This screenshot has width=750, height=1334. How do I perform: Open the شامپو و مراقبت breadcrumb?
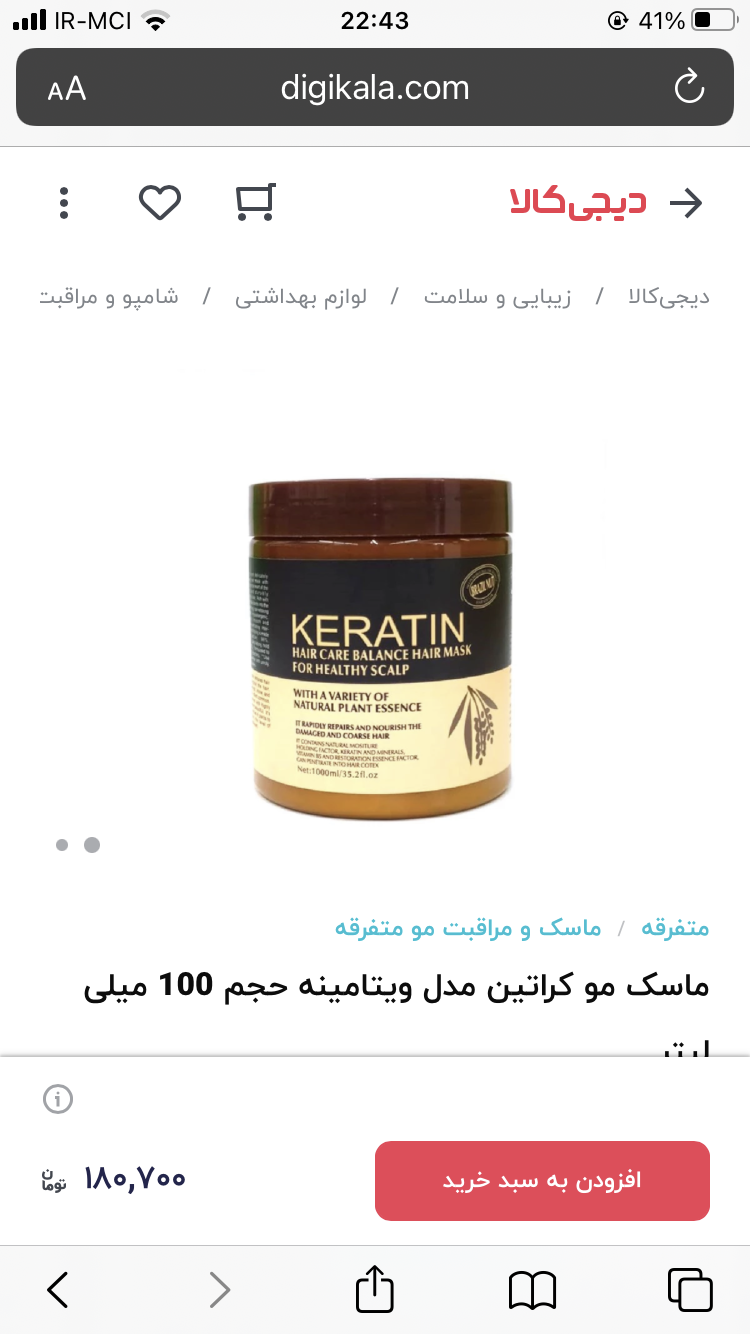108,297
